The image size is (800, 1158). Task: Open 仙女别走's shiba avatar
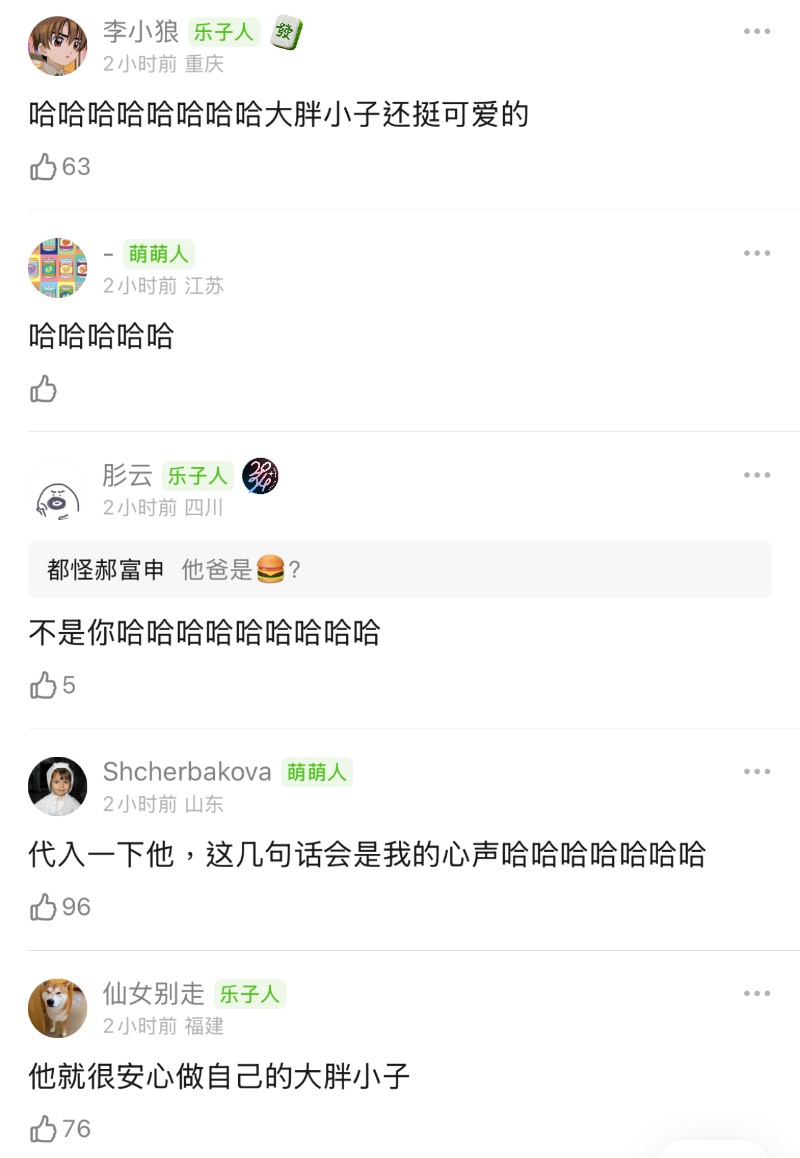click(x=57, y=1008)
